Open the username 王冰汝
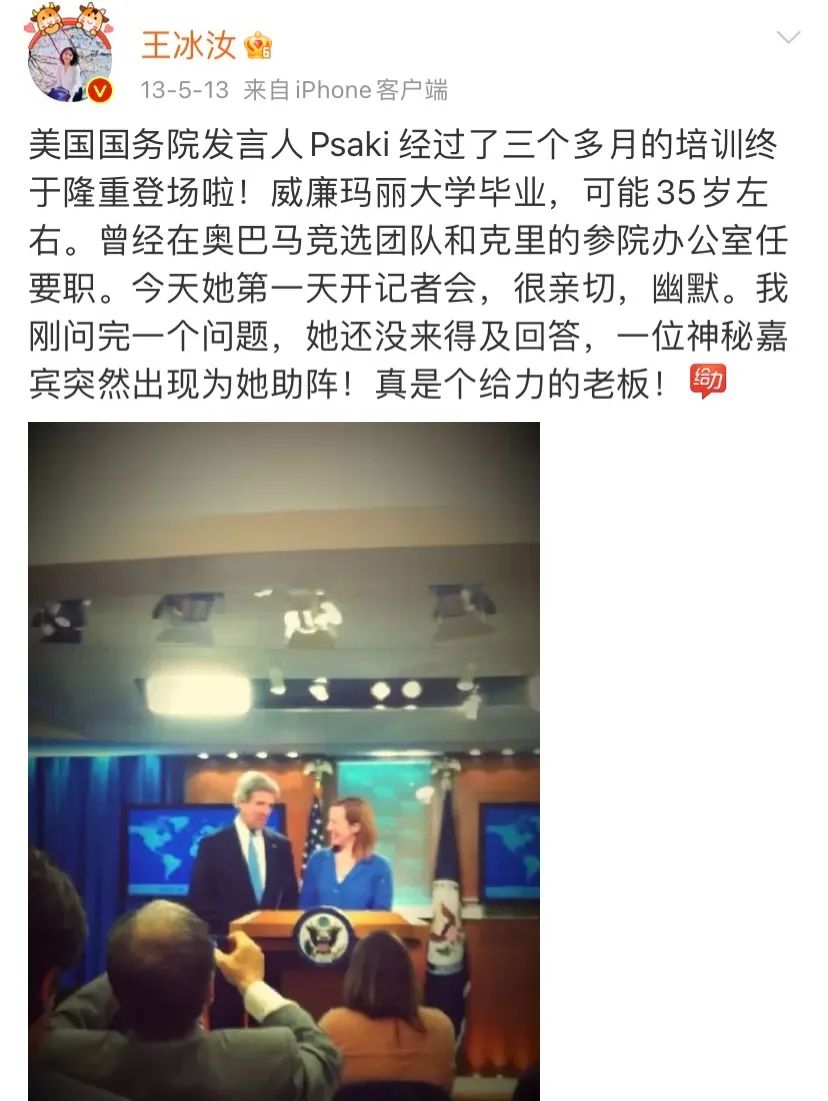This screenshot has height=1101, width=828. click(x=188, y=45)
